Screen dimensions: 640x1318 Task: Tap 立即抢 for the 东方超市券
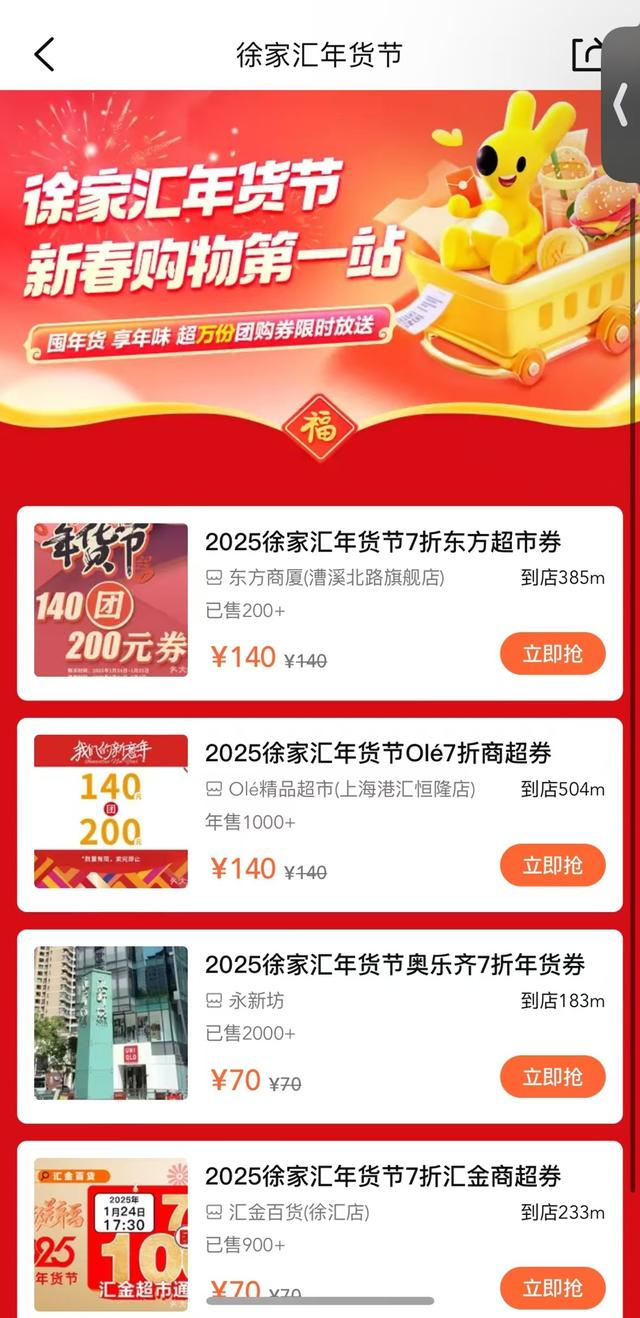click(x=553, y=655)
